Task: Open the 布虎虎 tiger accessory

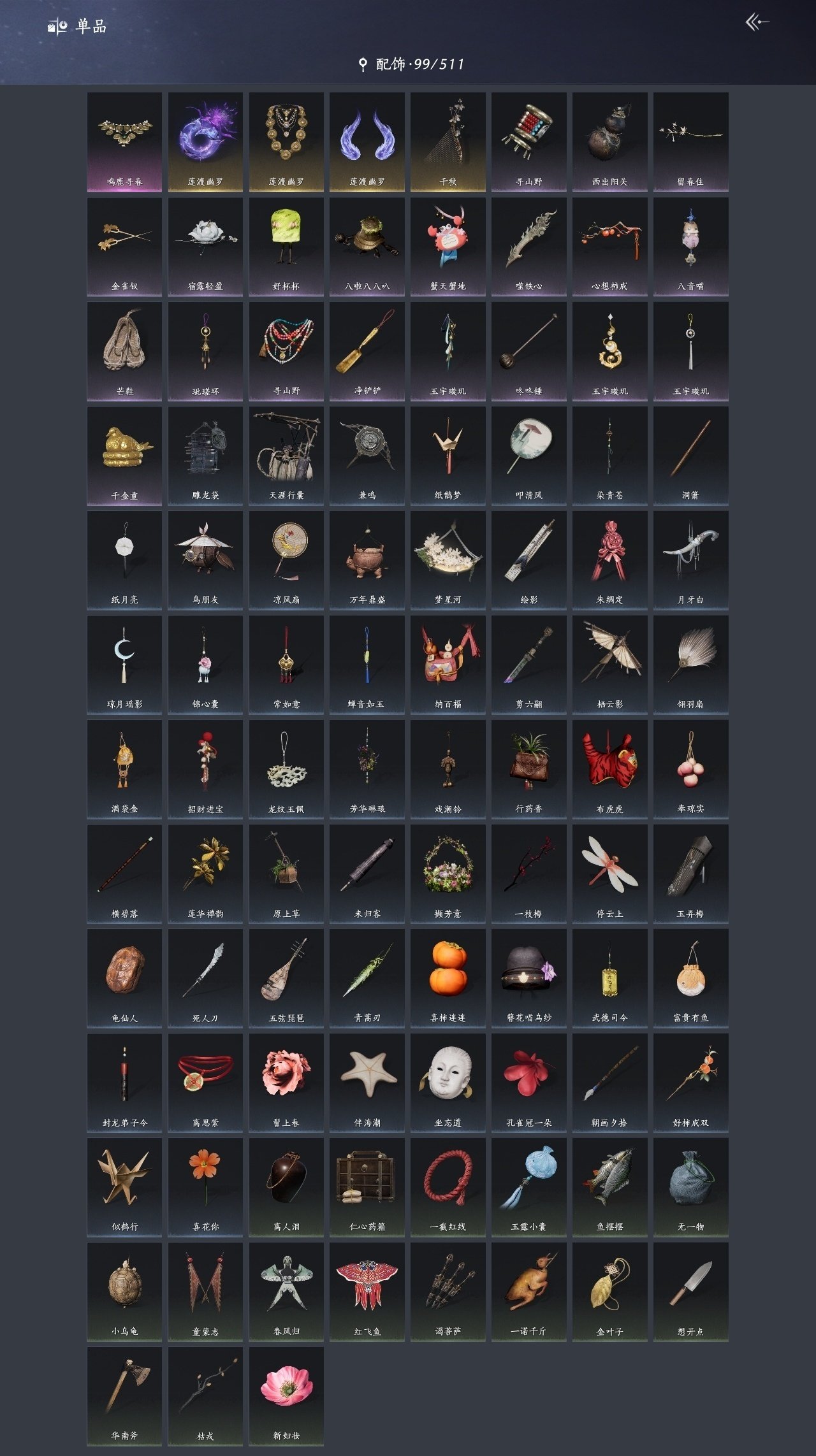Action: [x=609, y=769]
